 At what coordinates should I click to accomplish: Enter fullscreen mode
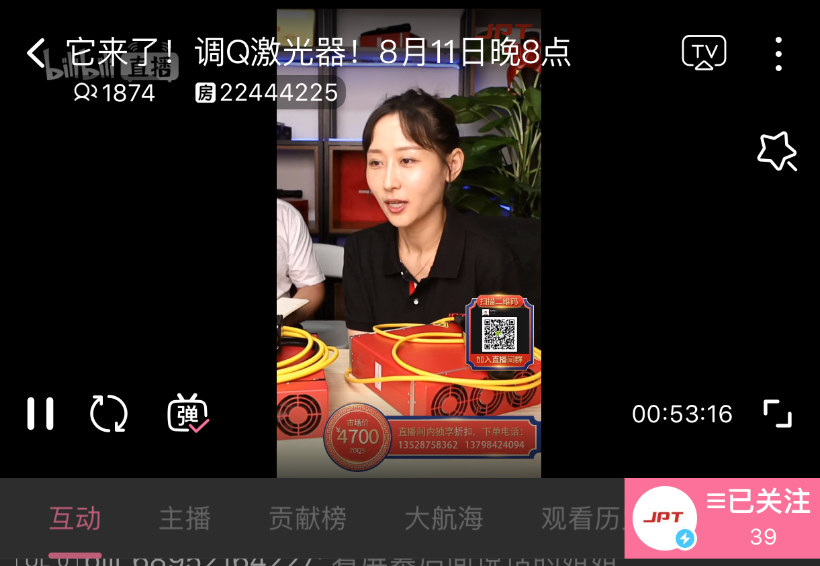[777, 413]
